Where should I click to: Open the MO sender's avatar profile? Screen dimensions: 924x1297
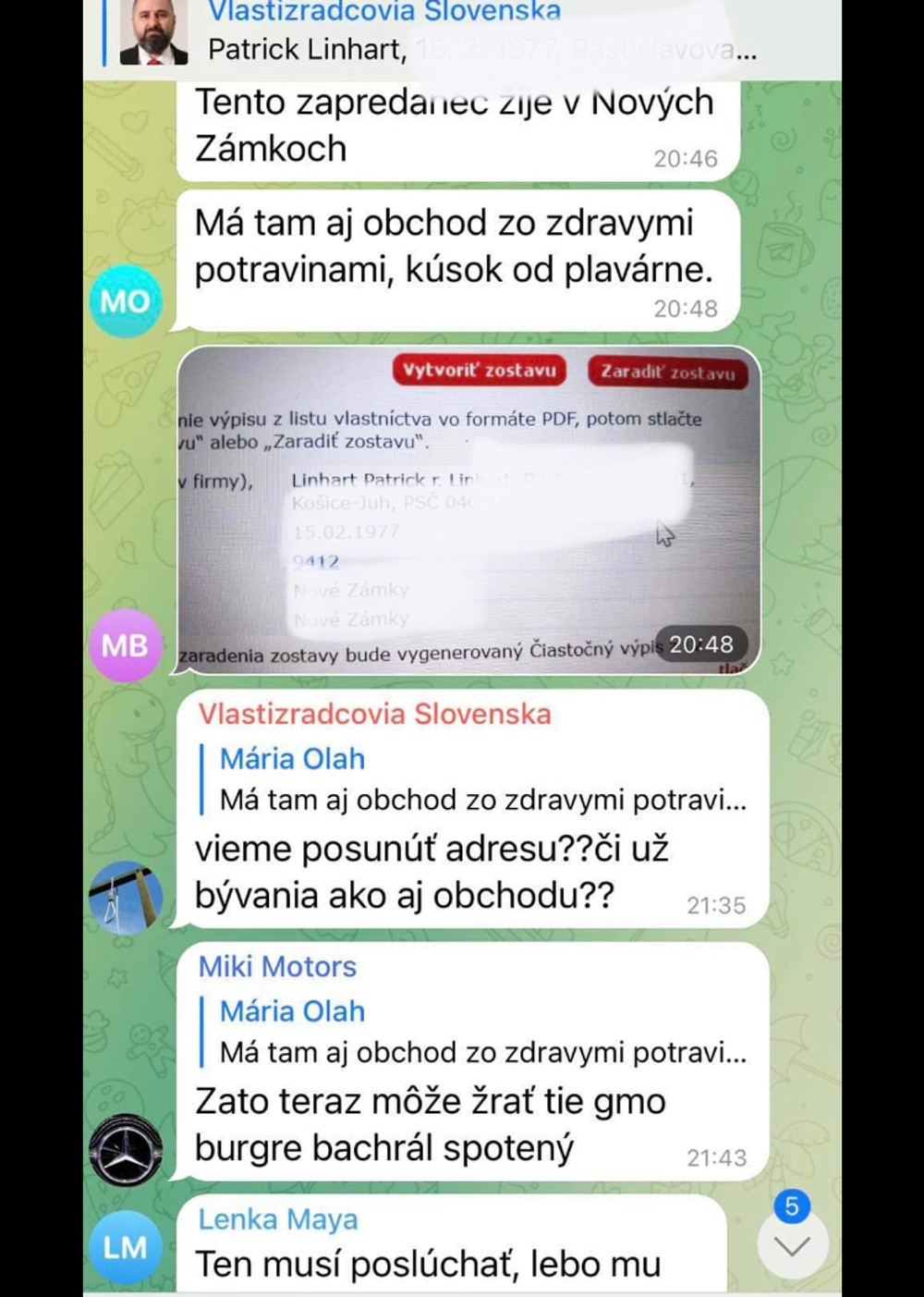(126, 300)
